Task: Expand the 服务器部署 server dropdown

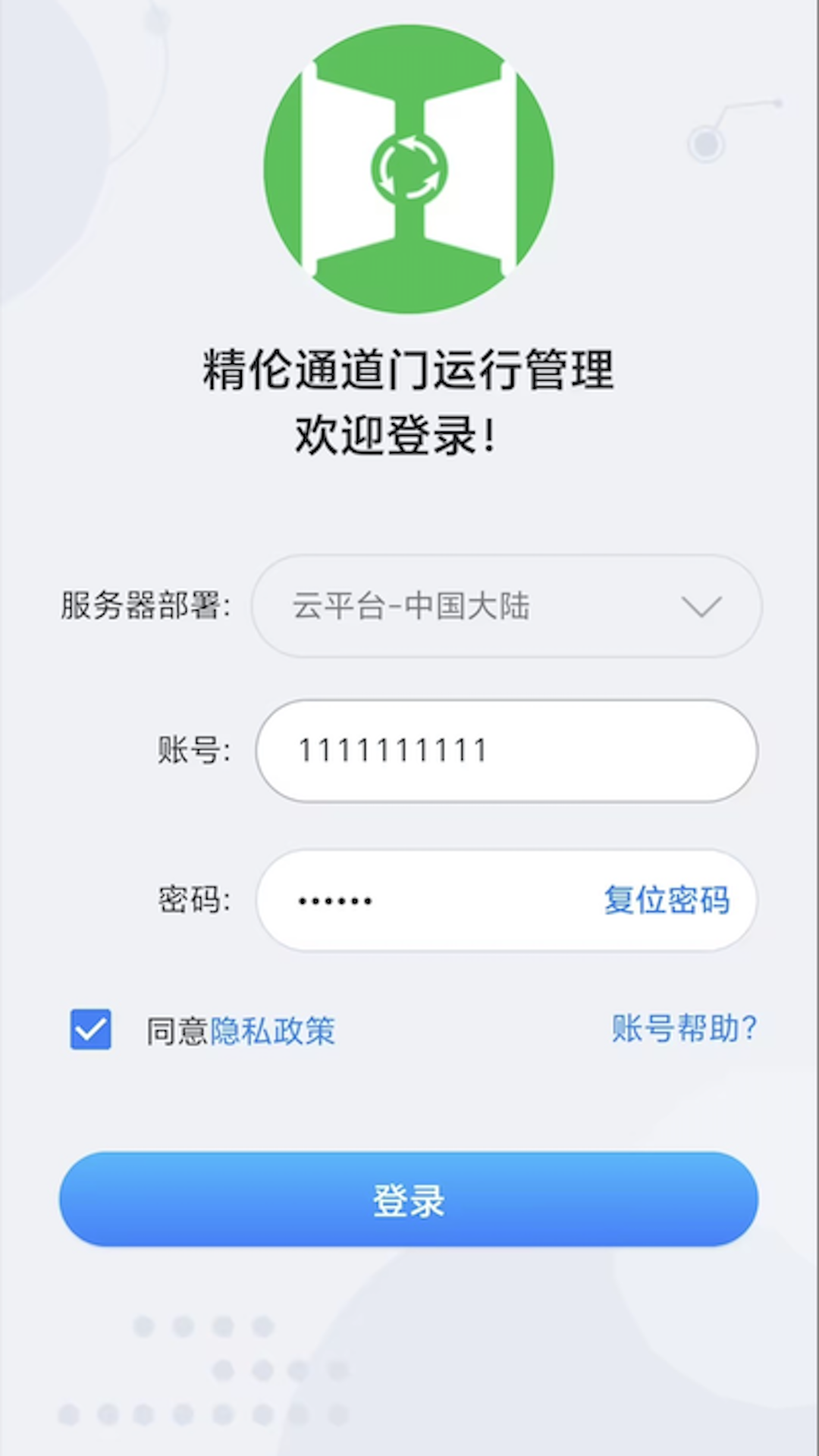Action: [507, 606]
